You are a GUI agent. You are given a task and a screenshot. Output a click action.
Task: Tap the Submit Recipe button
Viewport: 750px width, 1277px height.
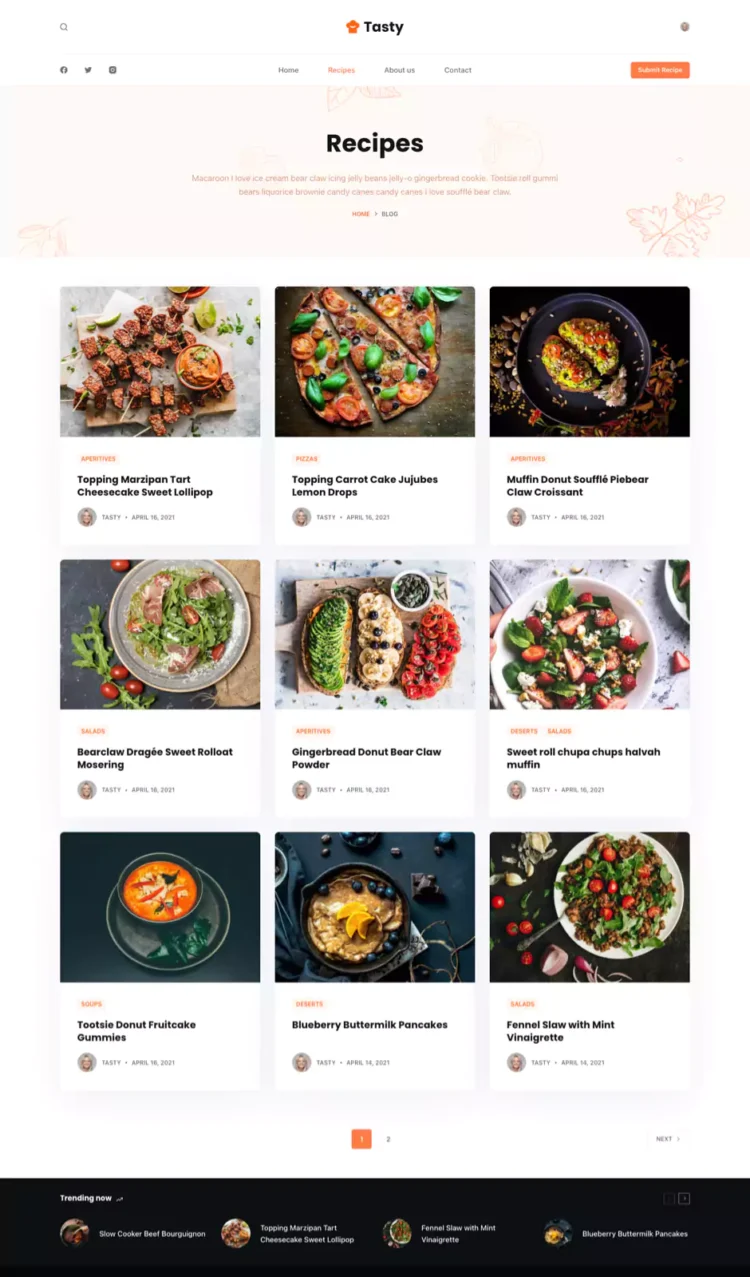[660, 70]
